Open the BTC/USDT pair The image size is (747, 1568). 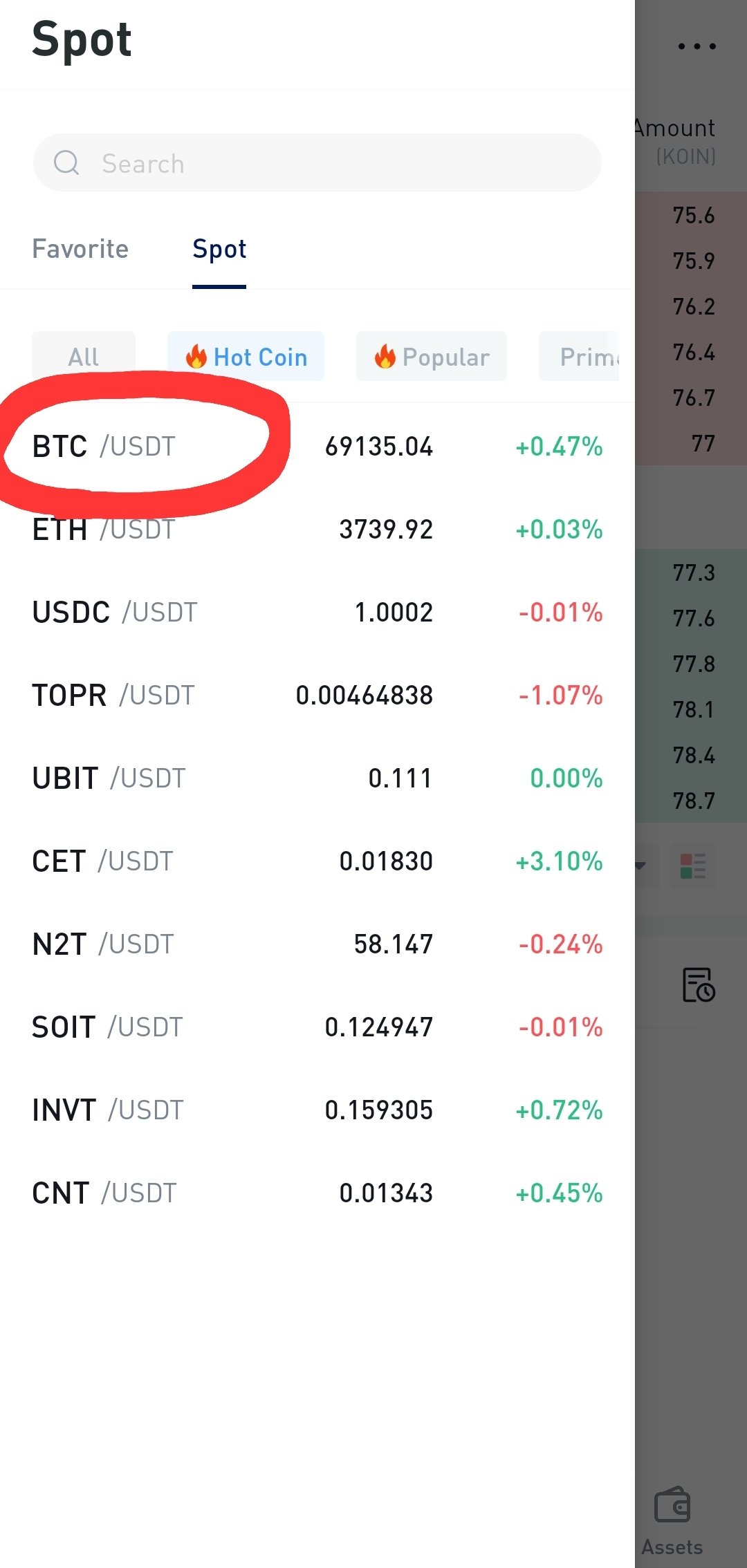click(317, 447)
